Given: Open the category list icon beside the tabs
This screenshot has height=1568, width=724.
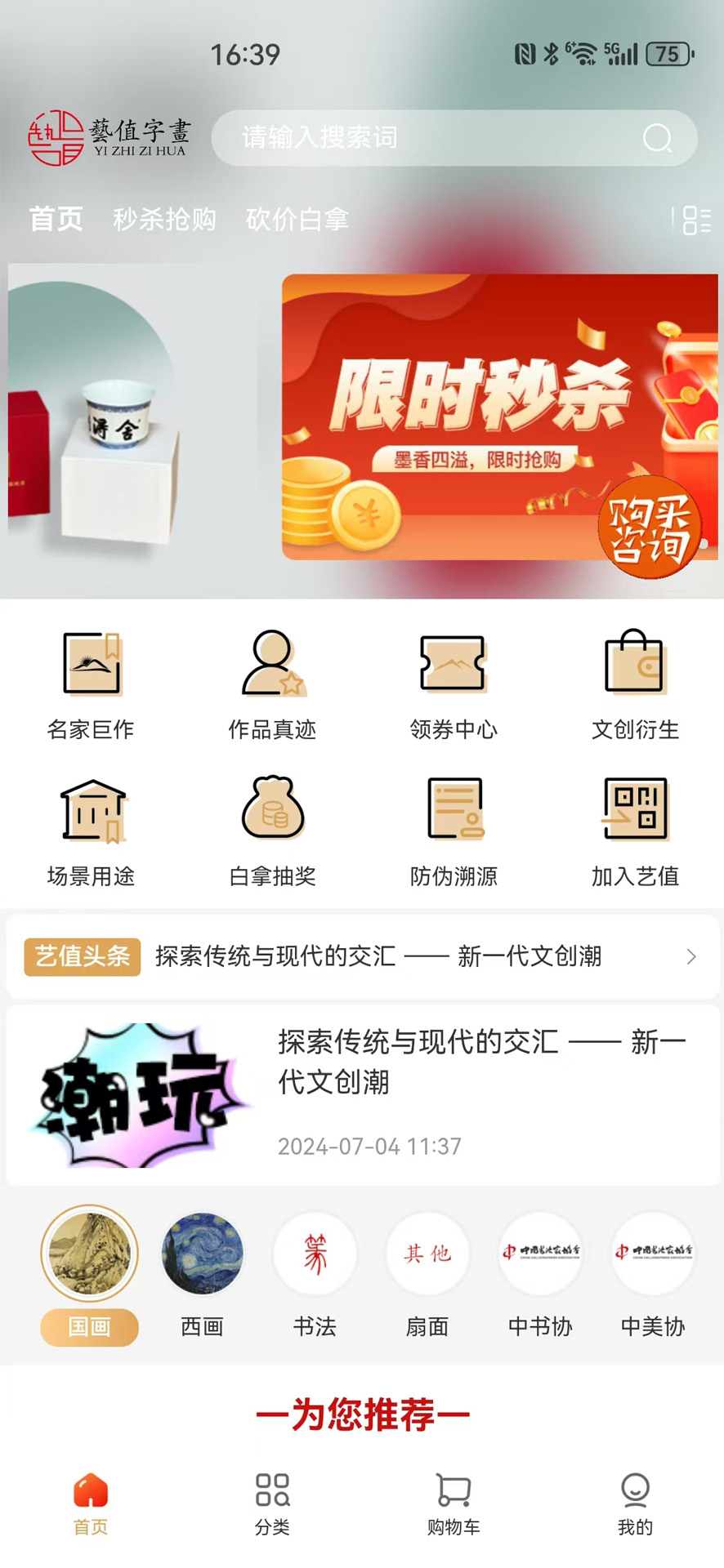Looking at the screenshot, I should [695, 220].
